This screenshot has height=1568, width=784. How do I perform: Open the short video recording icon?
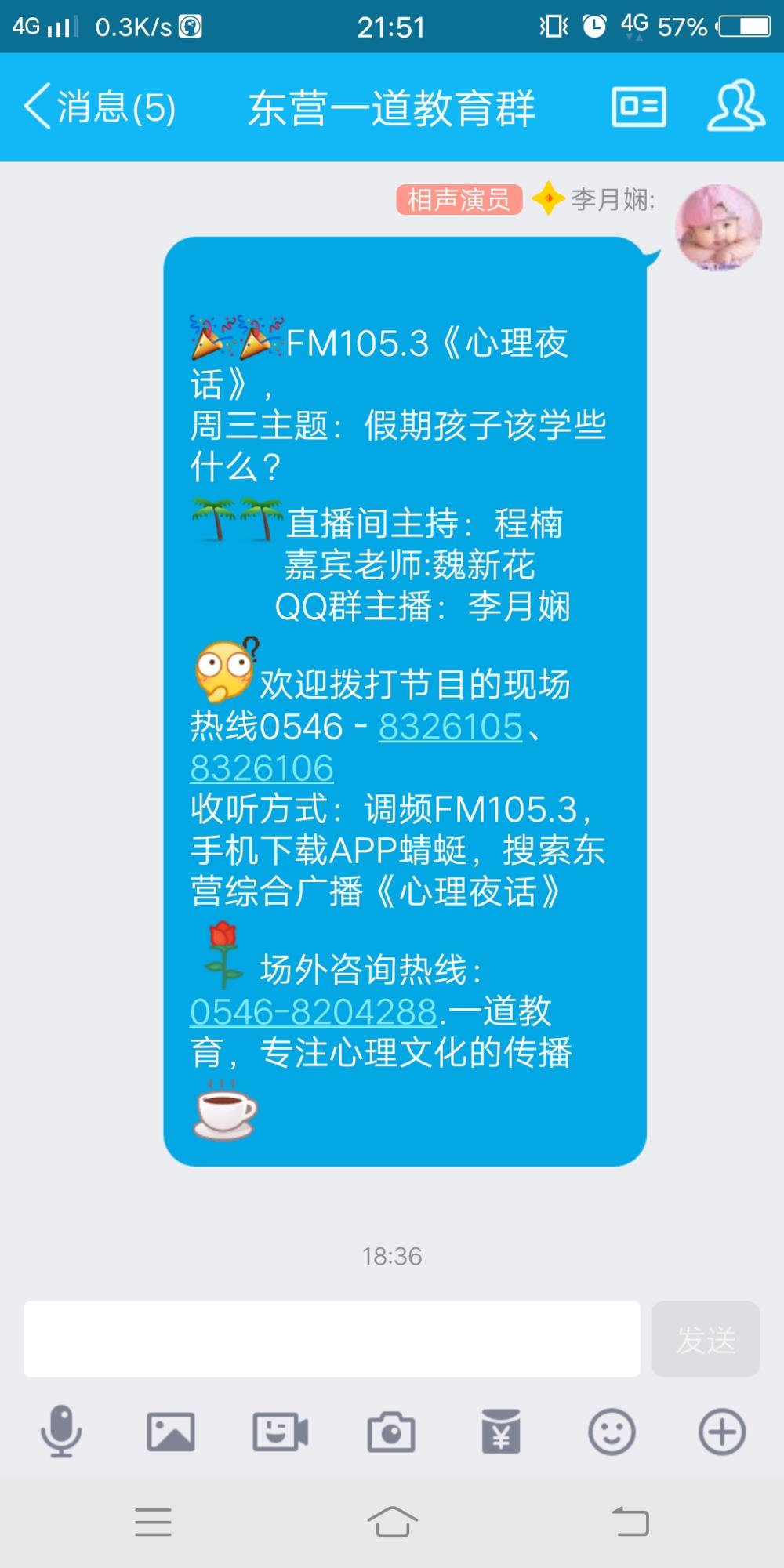click(281, 1432)
